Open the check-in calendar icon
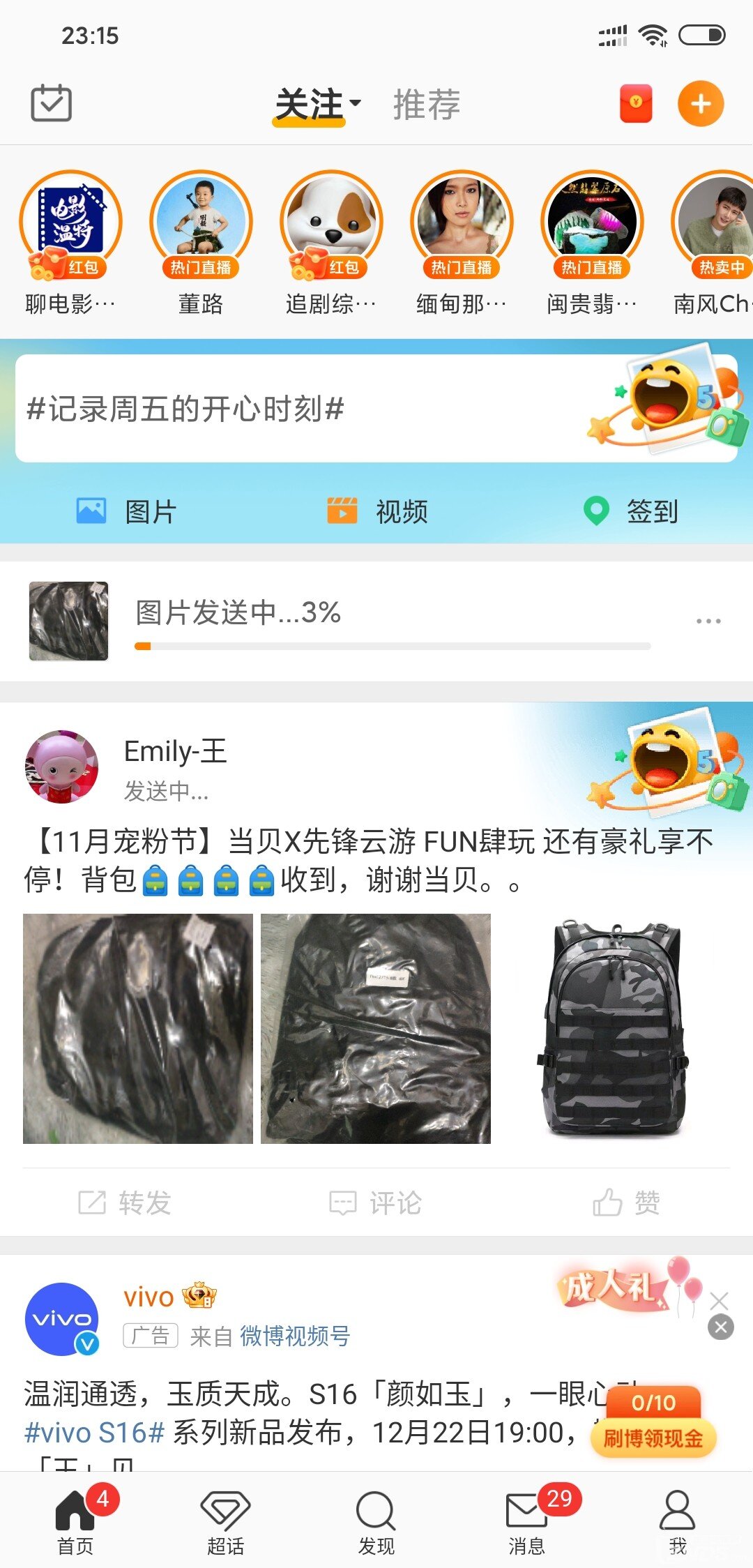Viewport: 753px width, 1568px height. [51, 103]
